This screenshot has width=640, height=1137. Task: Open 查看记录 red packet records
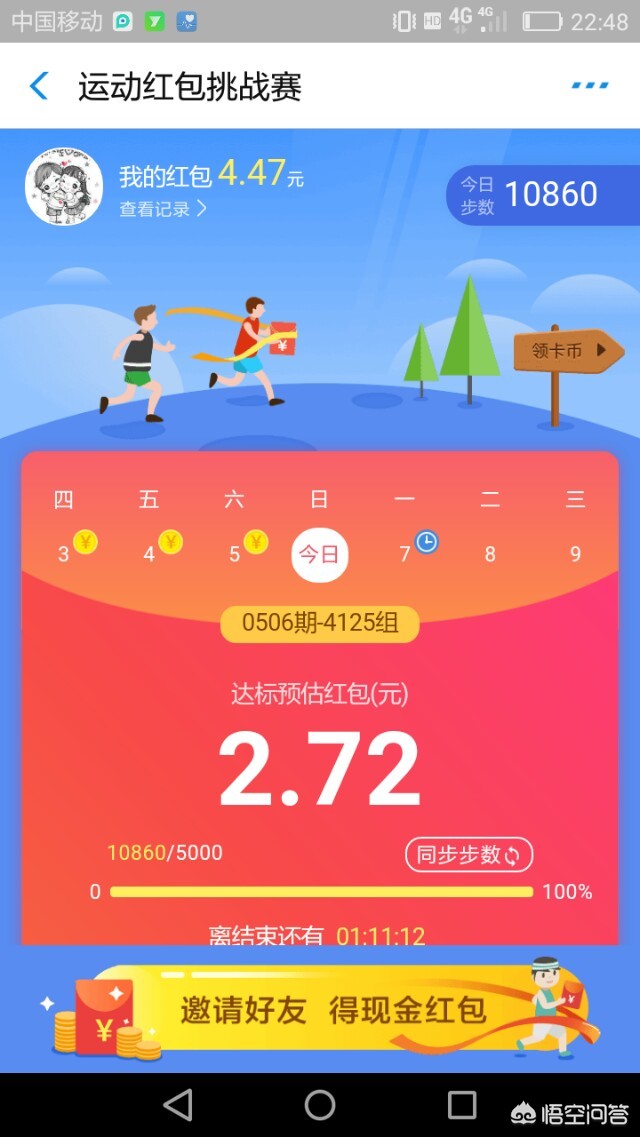[162, 209]
